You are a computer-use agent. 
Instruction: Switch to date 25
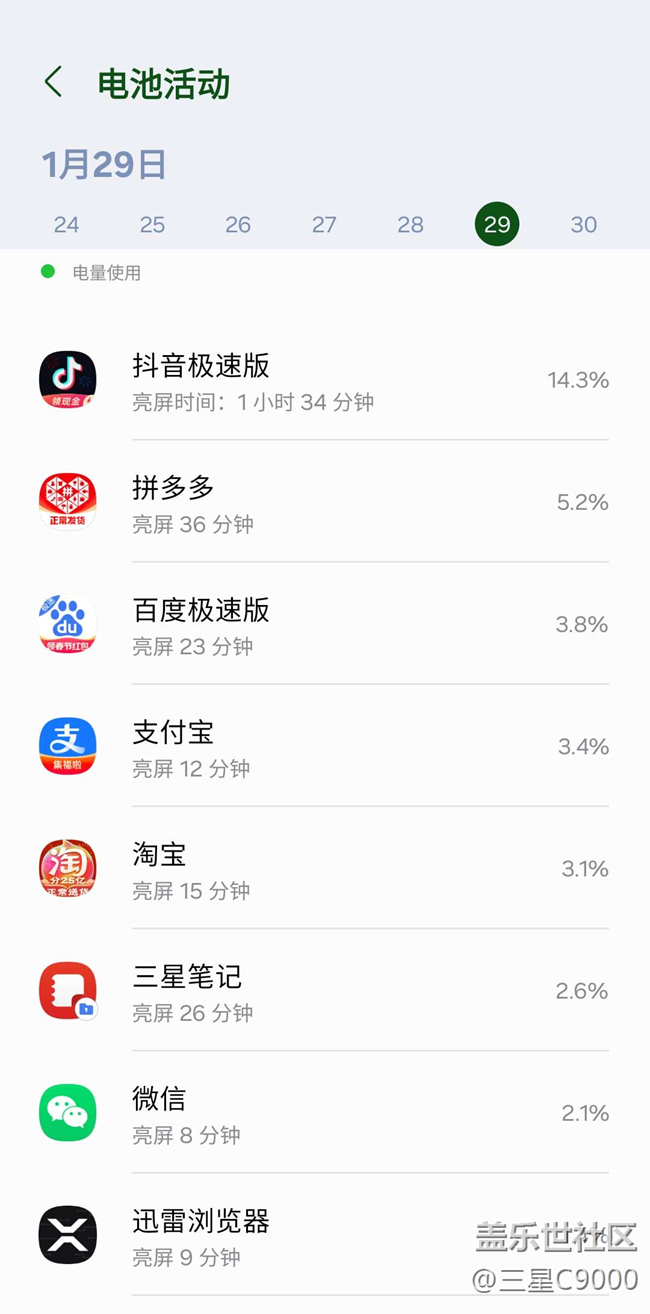152,224
